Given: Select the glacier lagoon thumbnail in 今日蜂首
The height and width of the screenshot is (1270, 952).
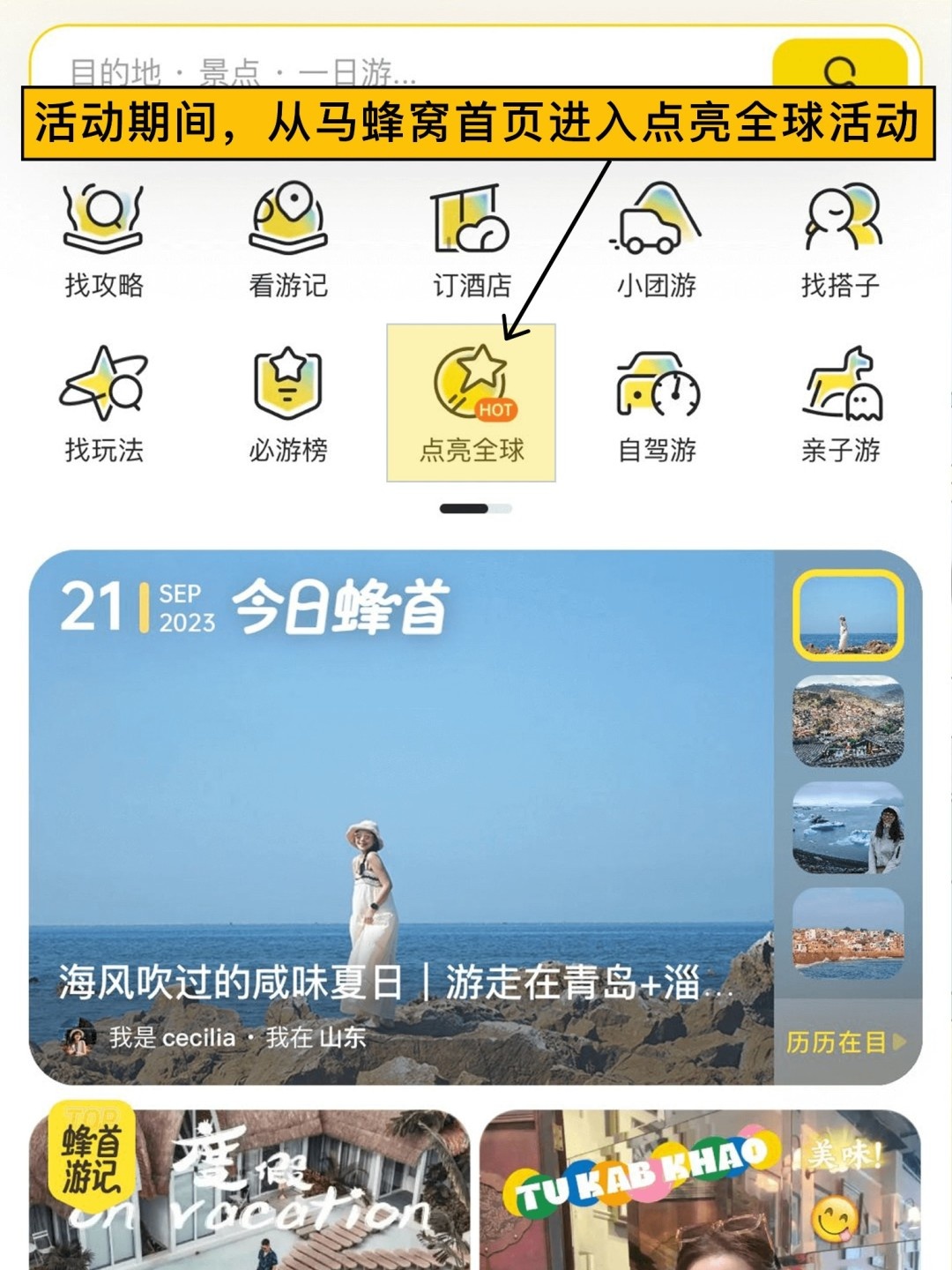Looking at the screenshot, I should point(848,828).
